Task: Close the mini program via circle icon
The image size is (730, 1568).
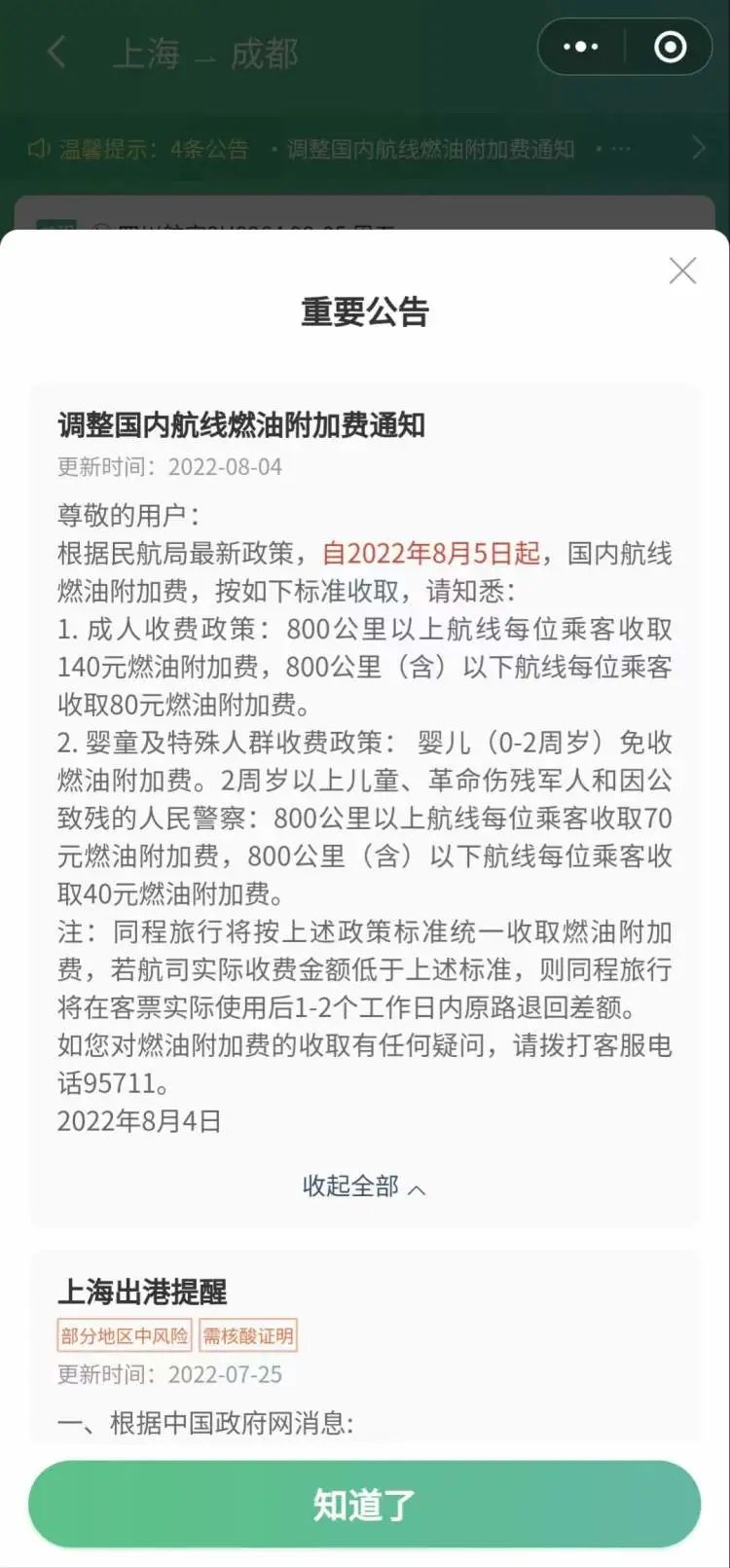Action: pos(670,47)
